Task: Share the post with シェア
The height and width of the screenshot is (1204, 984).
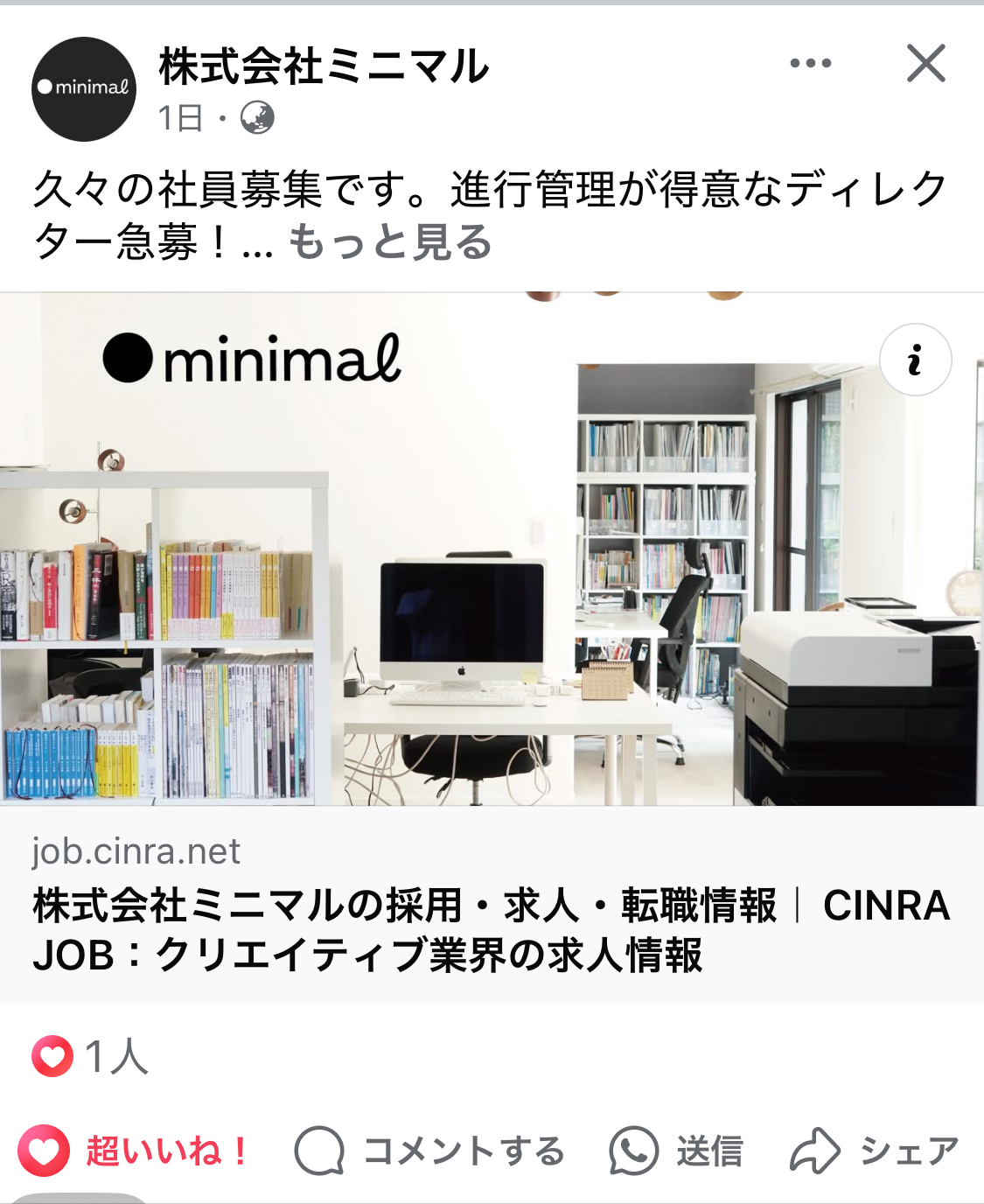Action: click(x=875, y=1151)
